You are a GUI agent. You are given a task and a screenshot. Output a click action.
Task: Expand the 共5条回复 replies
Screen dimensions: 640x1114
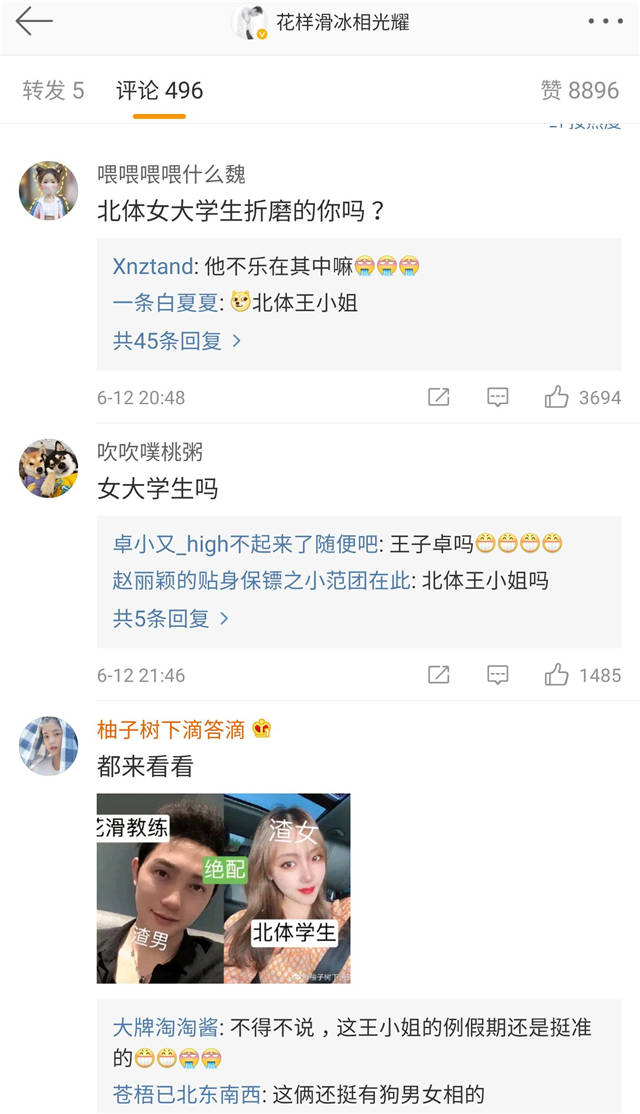[170, 619]
